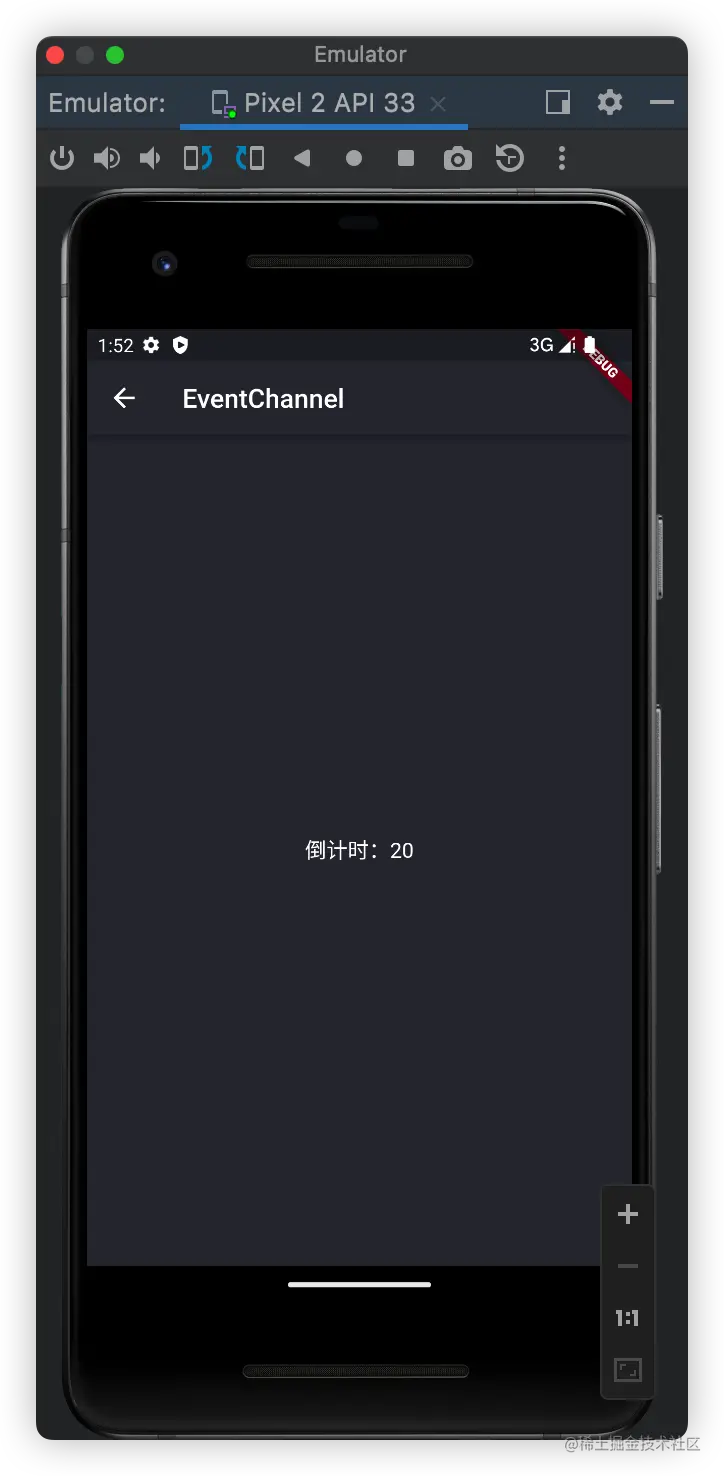724x1476 pixels.
Task: Tap the emulator's circle home button
Action: tap(354, 158)
